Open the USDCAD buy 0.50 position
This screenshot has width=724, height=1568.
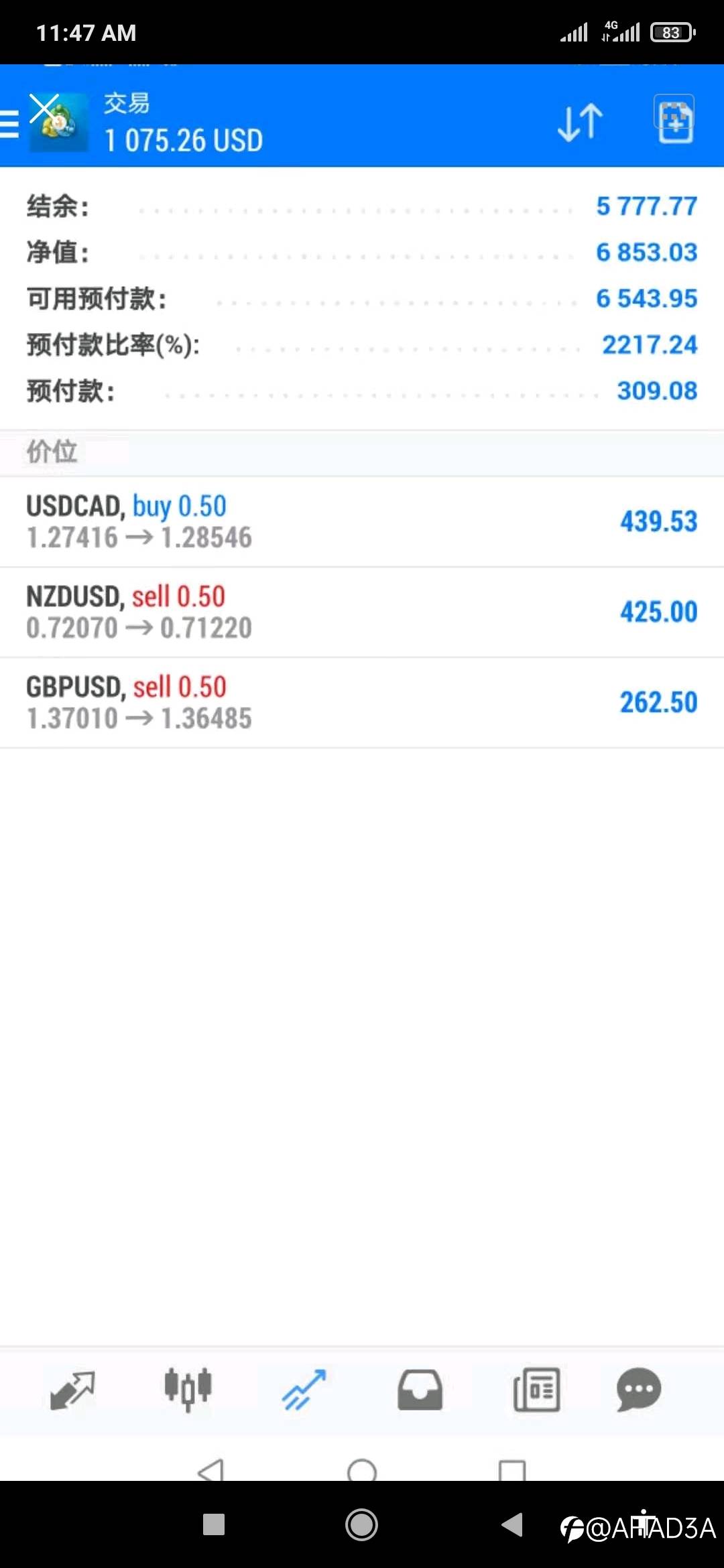click(x=362, y=522)
